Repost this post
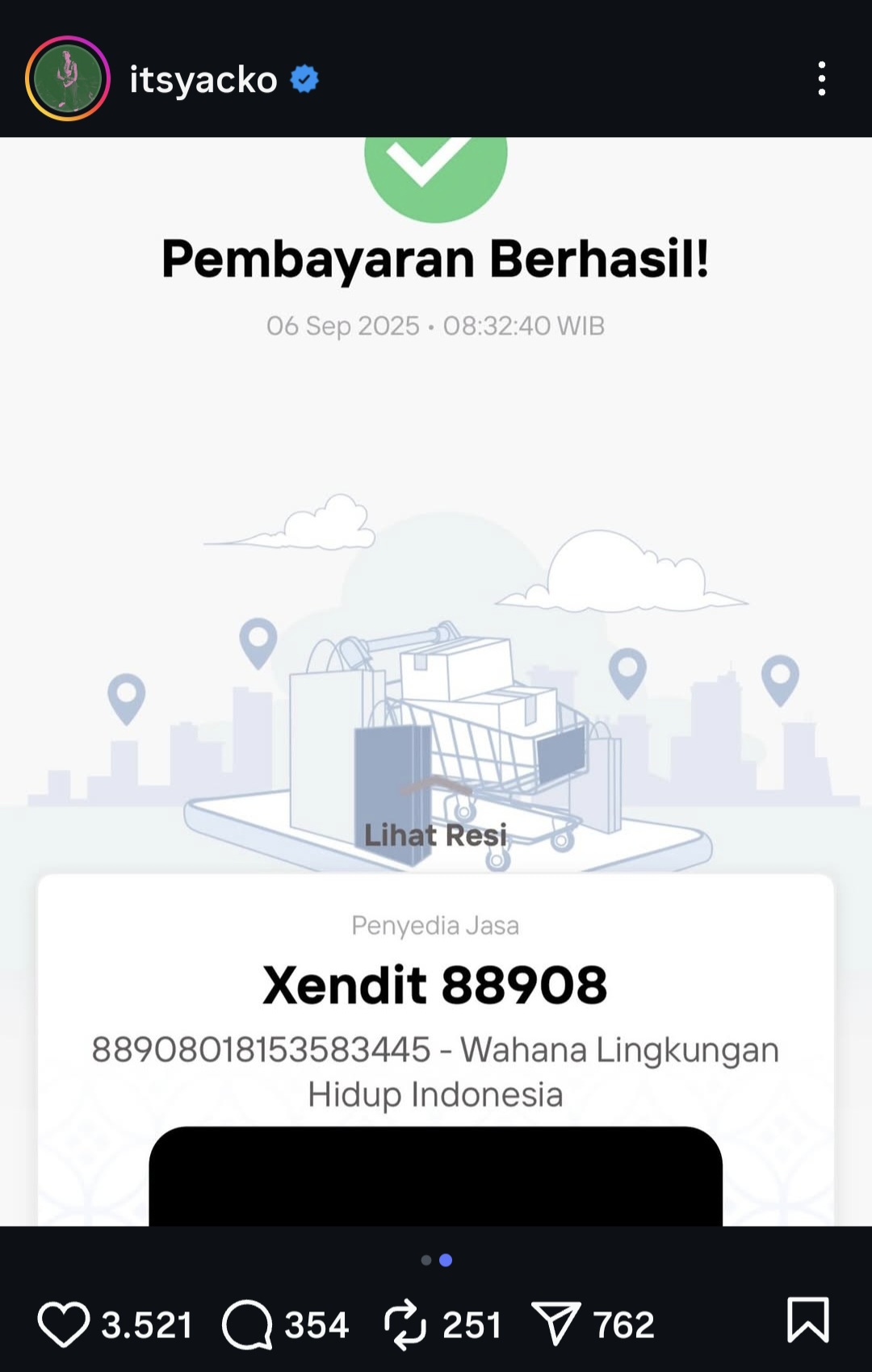 click(x=405, y=1324)
